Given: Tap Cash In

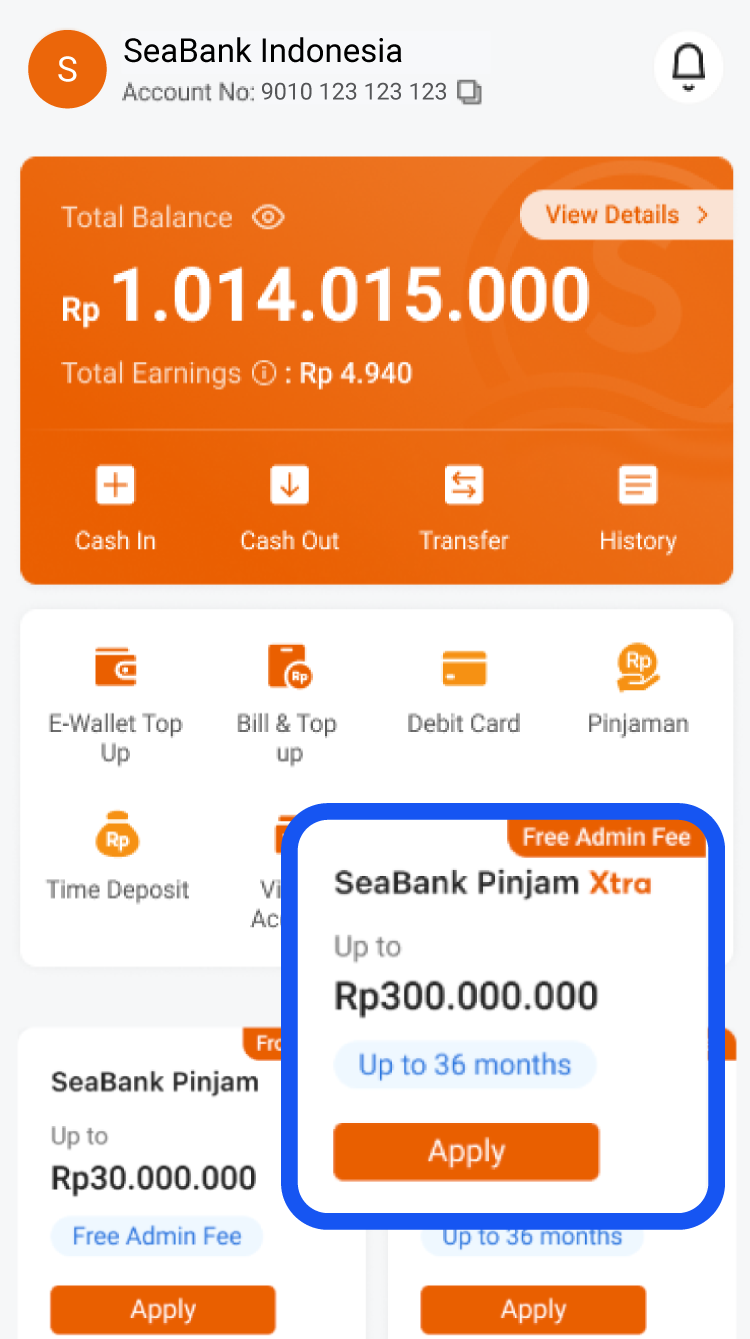Looking at the screenshot, I should click(115, 509).
